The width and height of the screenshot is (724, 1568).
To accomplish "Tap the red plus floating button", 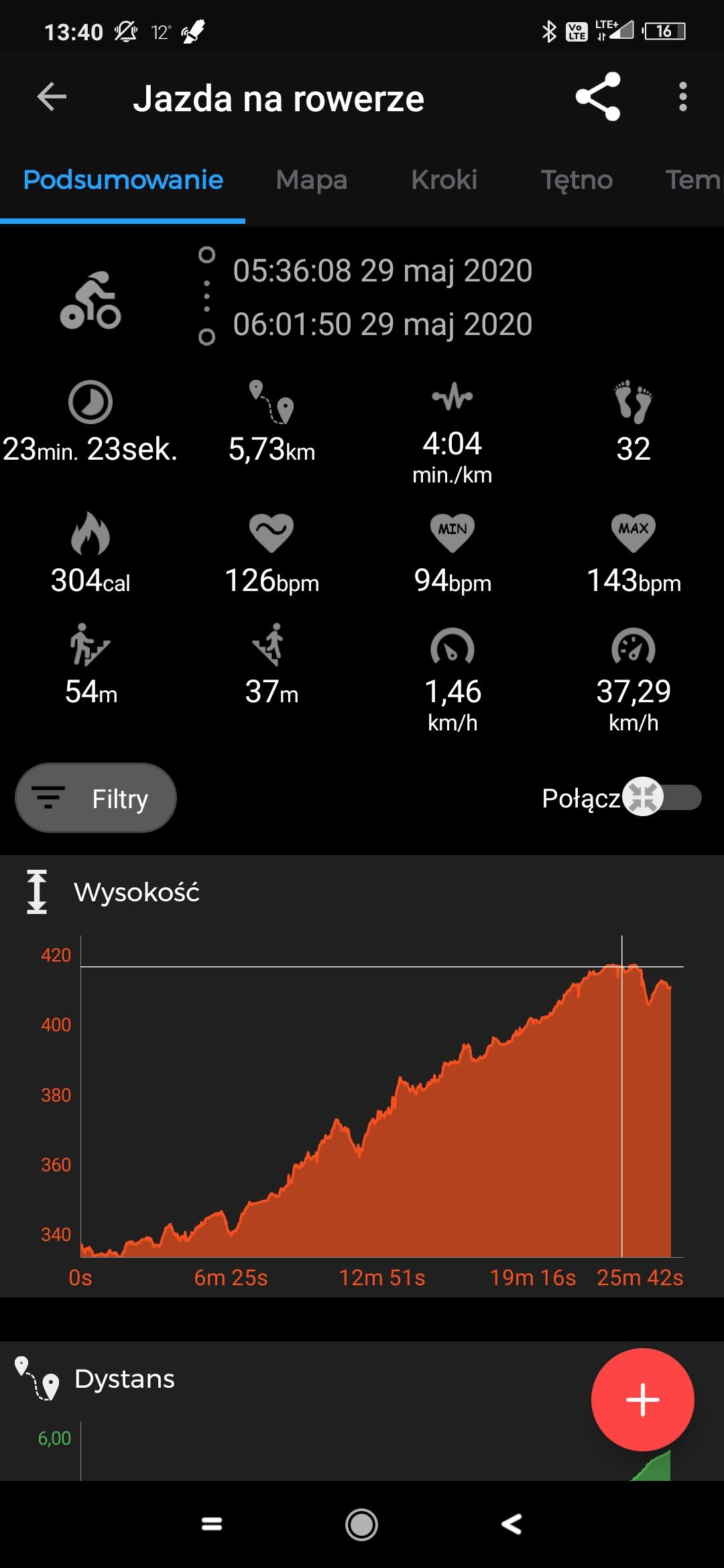I will (642, 1400).
